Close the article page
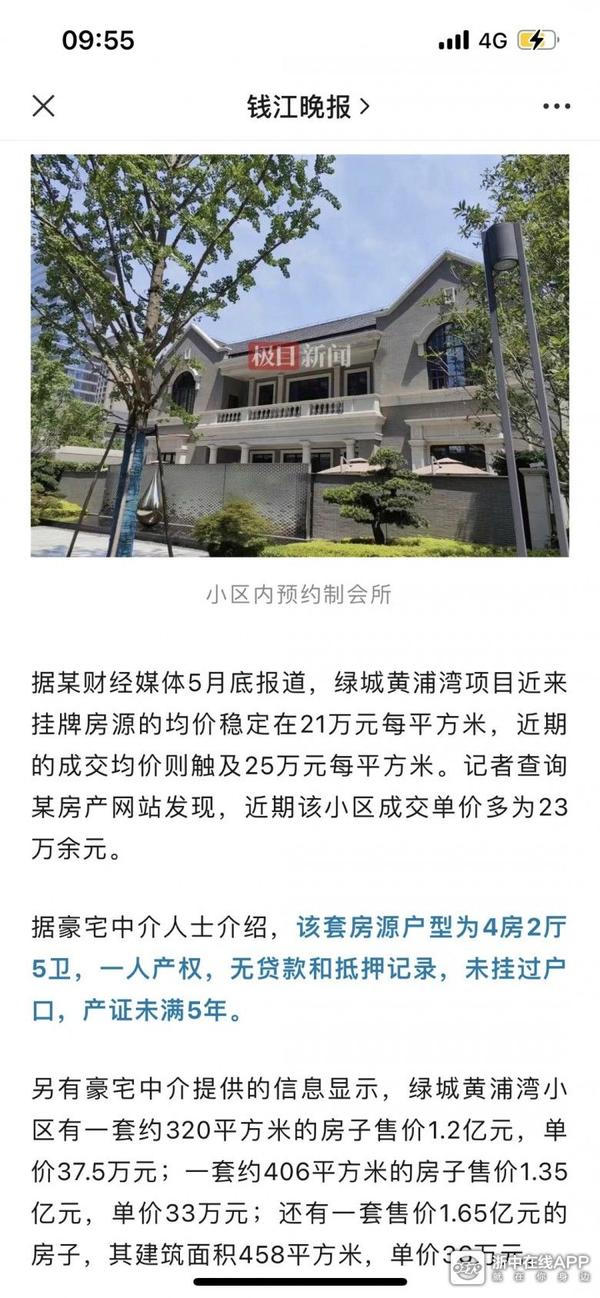Image resolution: width=600 pixels, height=1298 pixels. (x=43, y=106)
